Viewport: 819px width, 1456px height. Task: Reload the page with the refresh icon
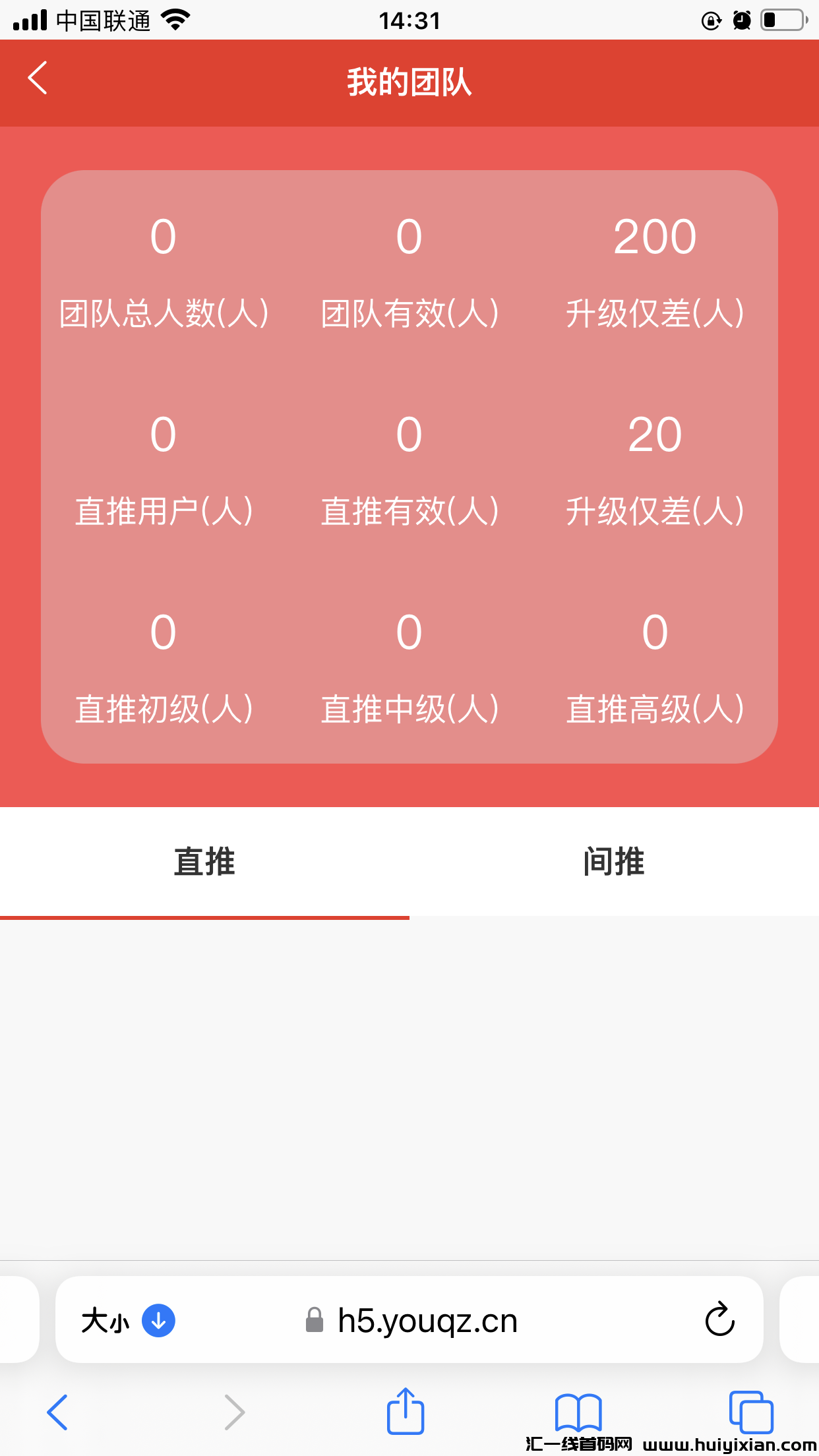click(x=720, y=1319)
